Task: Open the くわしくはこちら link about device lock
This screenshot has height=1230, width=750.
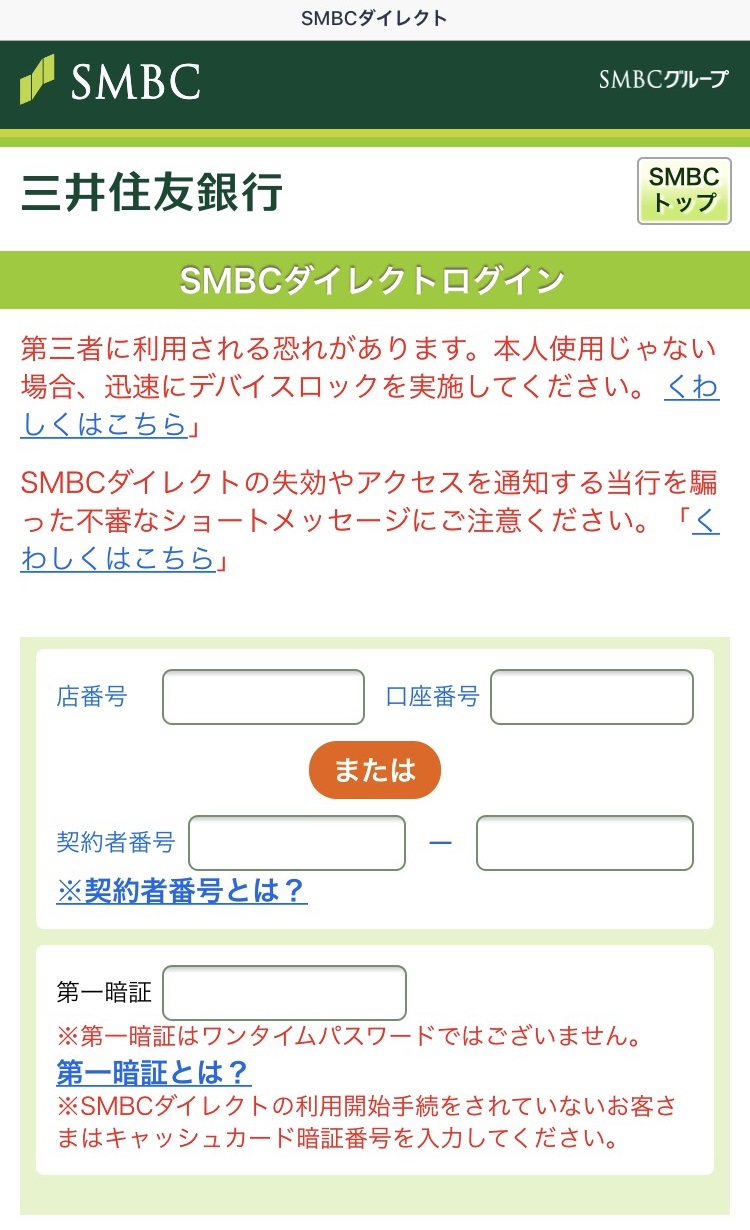Action: (104, 424)
